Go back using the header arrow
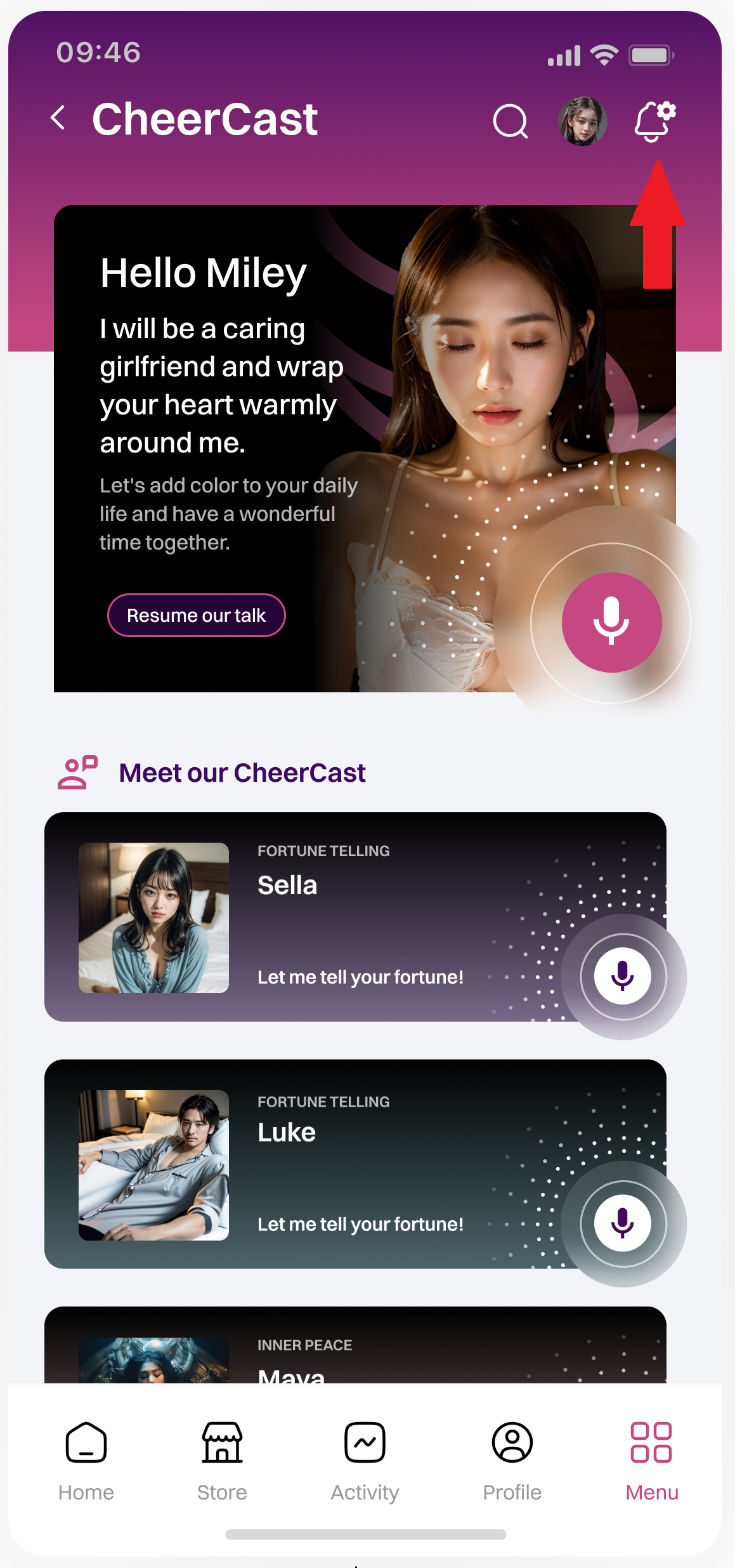This screenshot has height=1568, width=735. pos(58,118)
